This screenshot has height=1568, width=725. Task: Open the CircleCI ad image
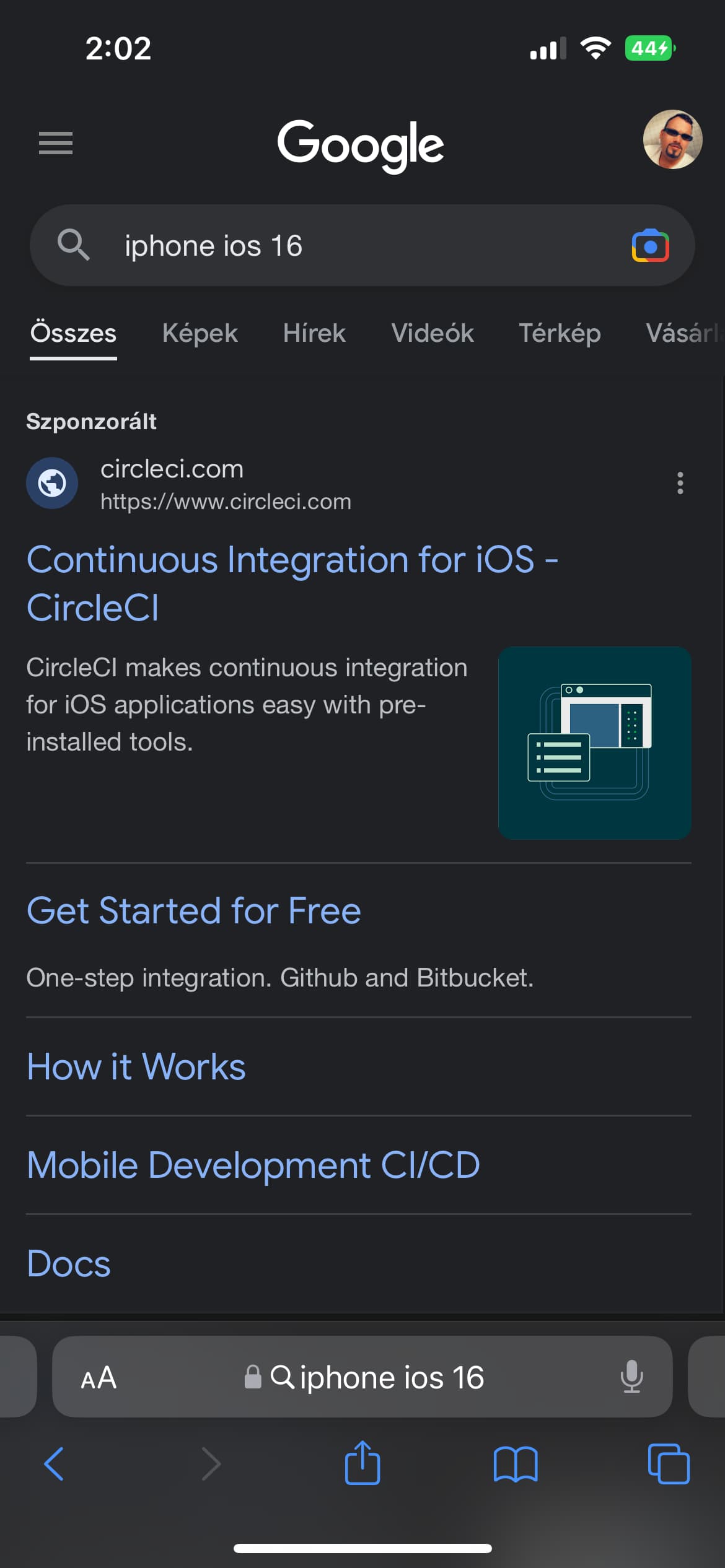pyautogui.click(x=594, y=743)
